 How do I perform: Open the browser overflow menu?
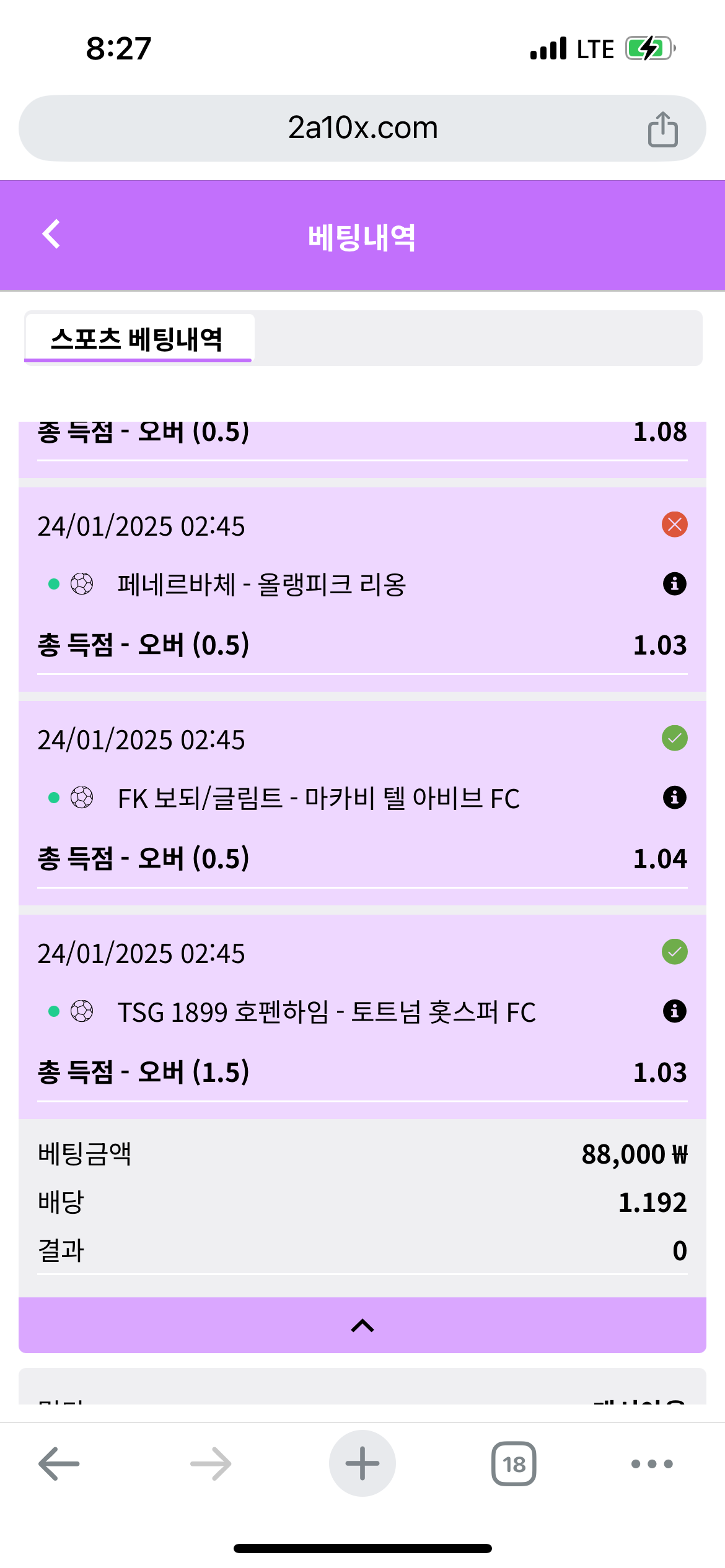(x=651, y=1463)
